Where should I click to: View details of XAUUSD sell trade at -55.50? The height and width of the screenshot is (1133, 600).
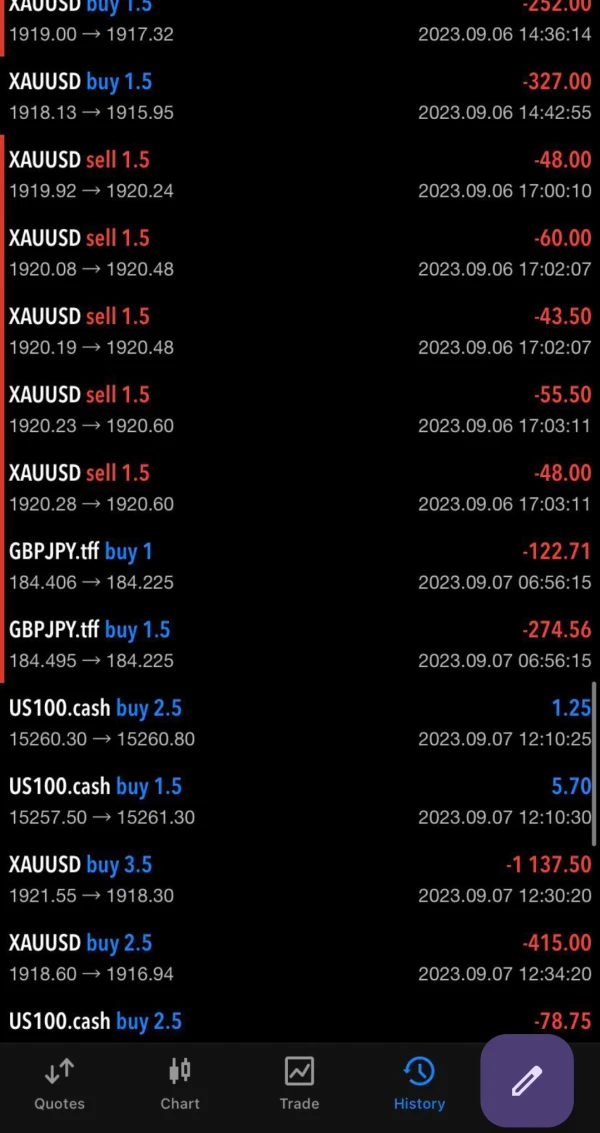(x=300, y=409)
